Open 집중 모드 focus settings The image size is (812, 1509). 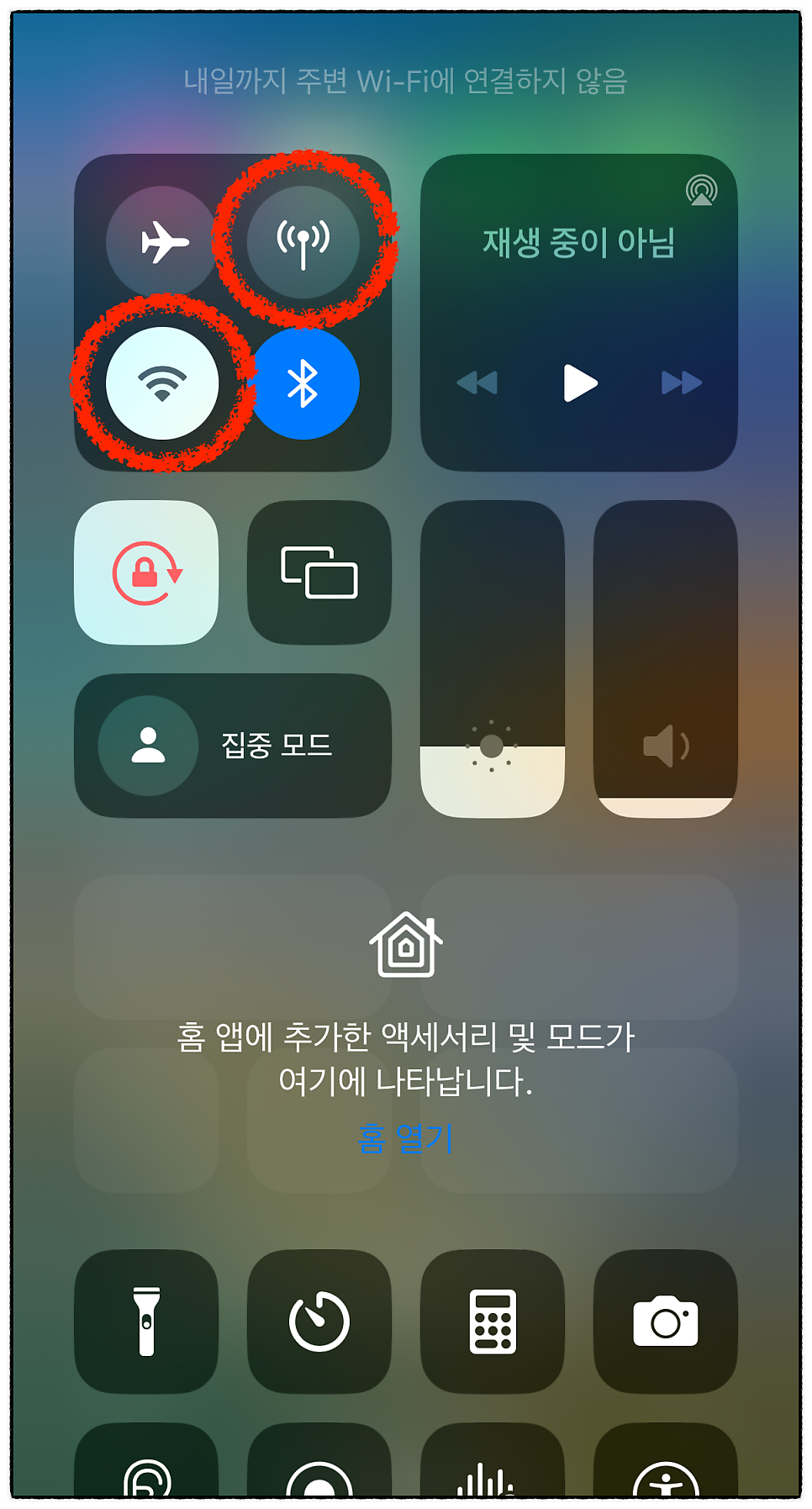pyautogui.click(x=233, y=746)
